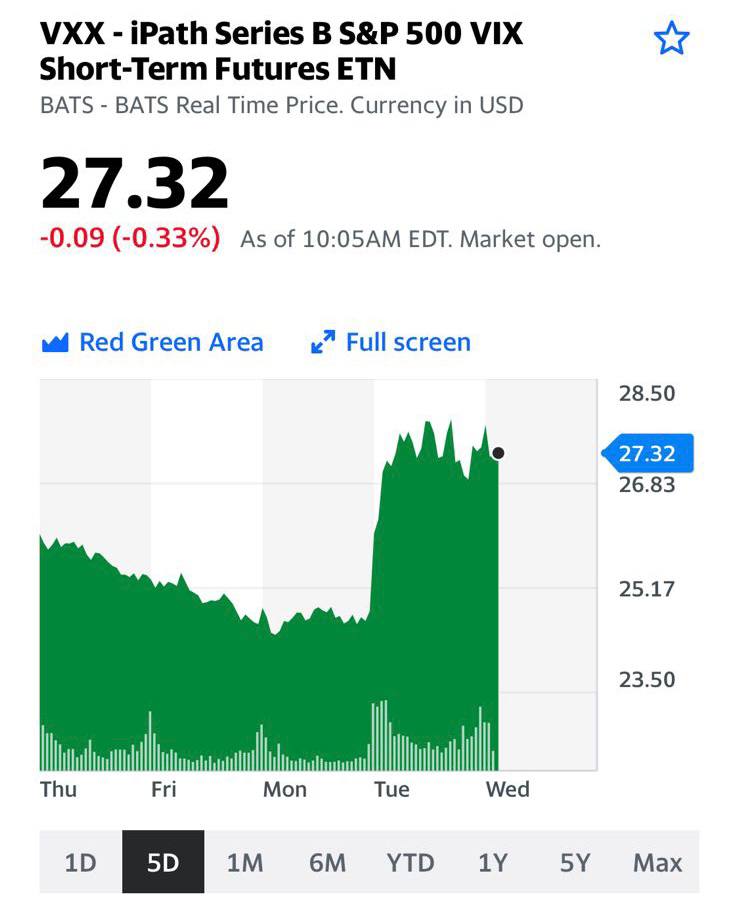
Task: Select the 5D time range
Action: coord(163,862)
